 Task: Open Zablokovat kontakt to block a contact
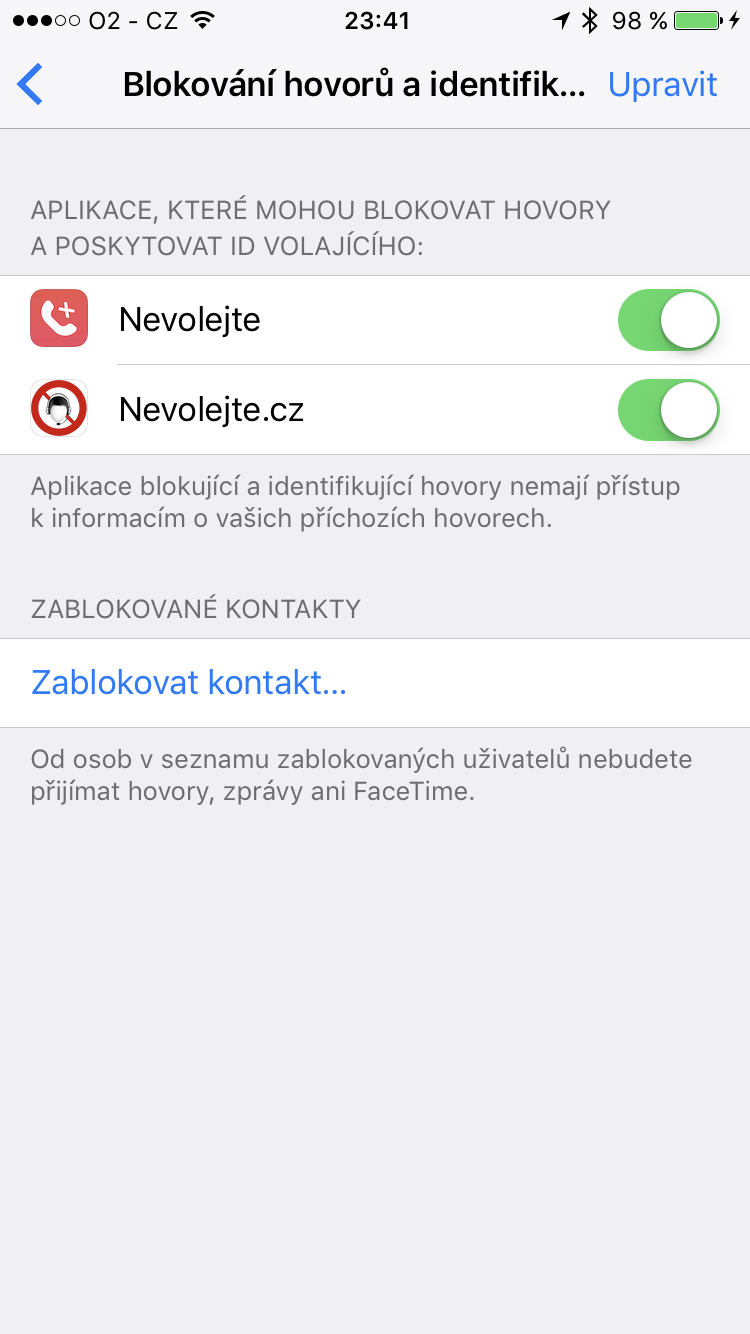189,683
